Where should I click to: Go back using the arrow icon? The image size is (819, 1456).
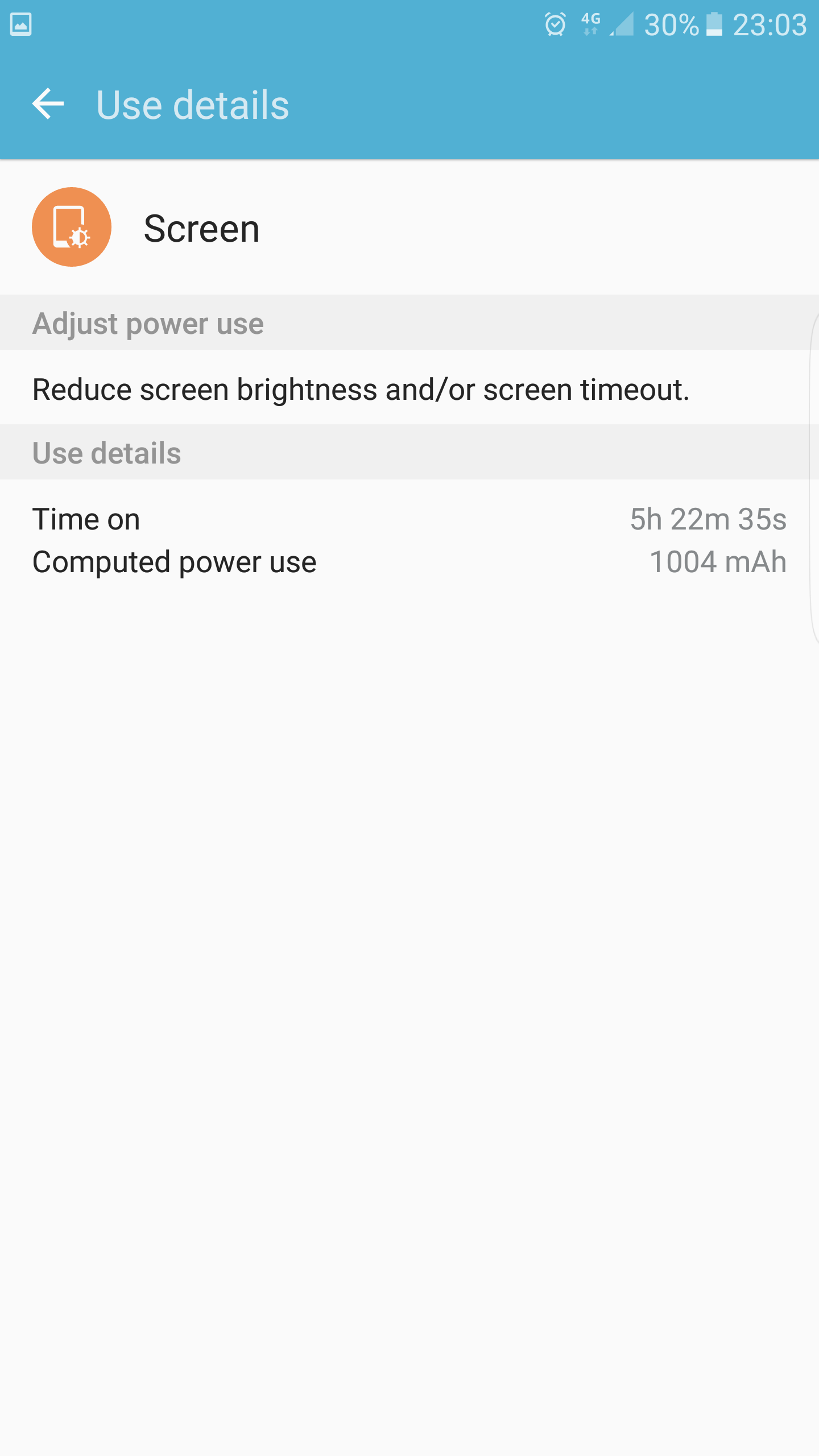[48, 104]
